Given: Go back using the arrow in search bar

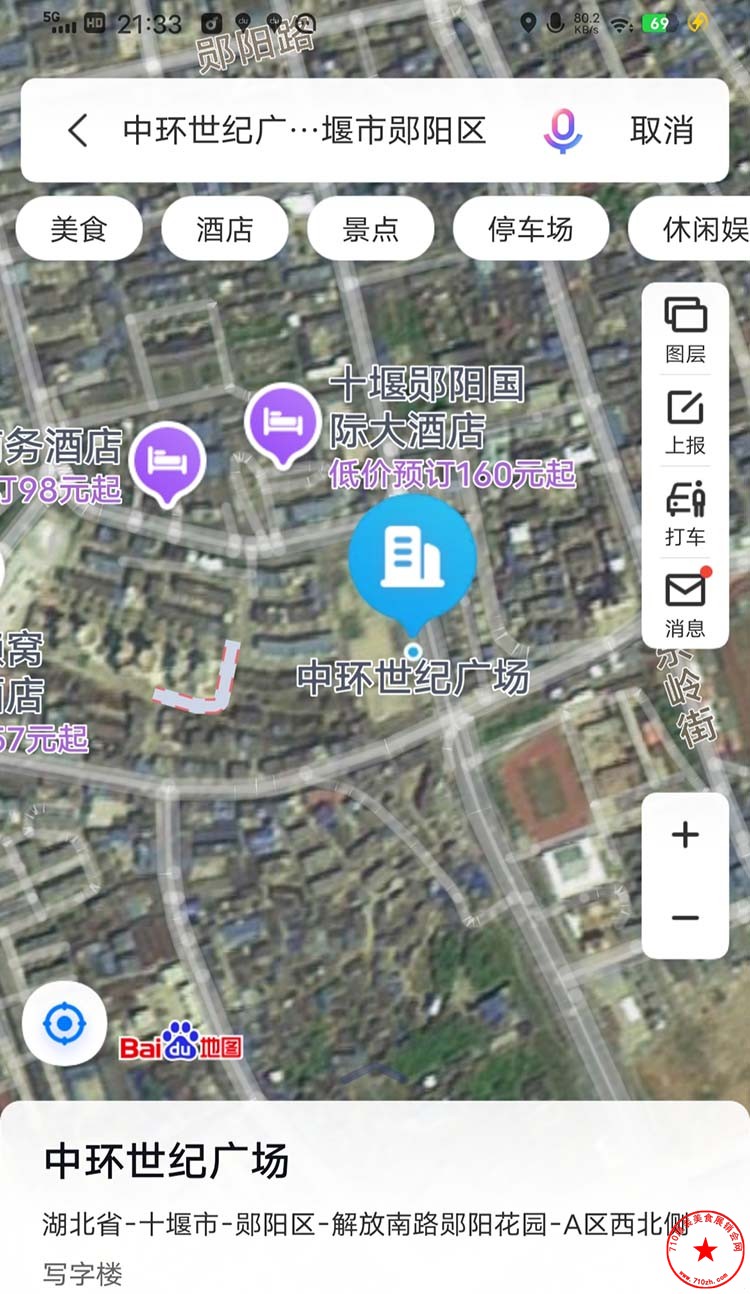Looking at the screenshot, I should click(x=78, y=130).
